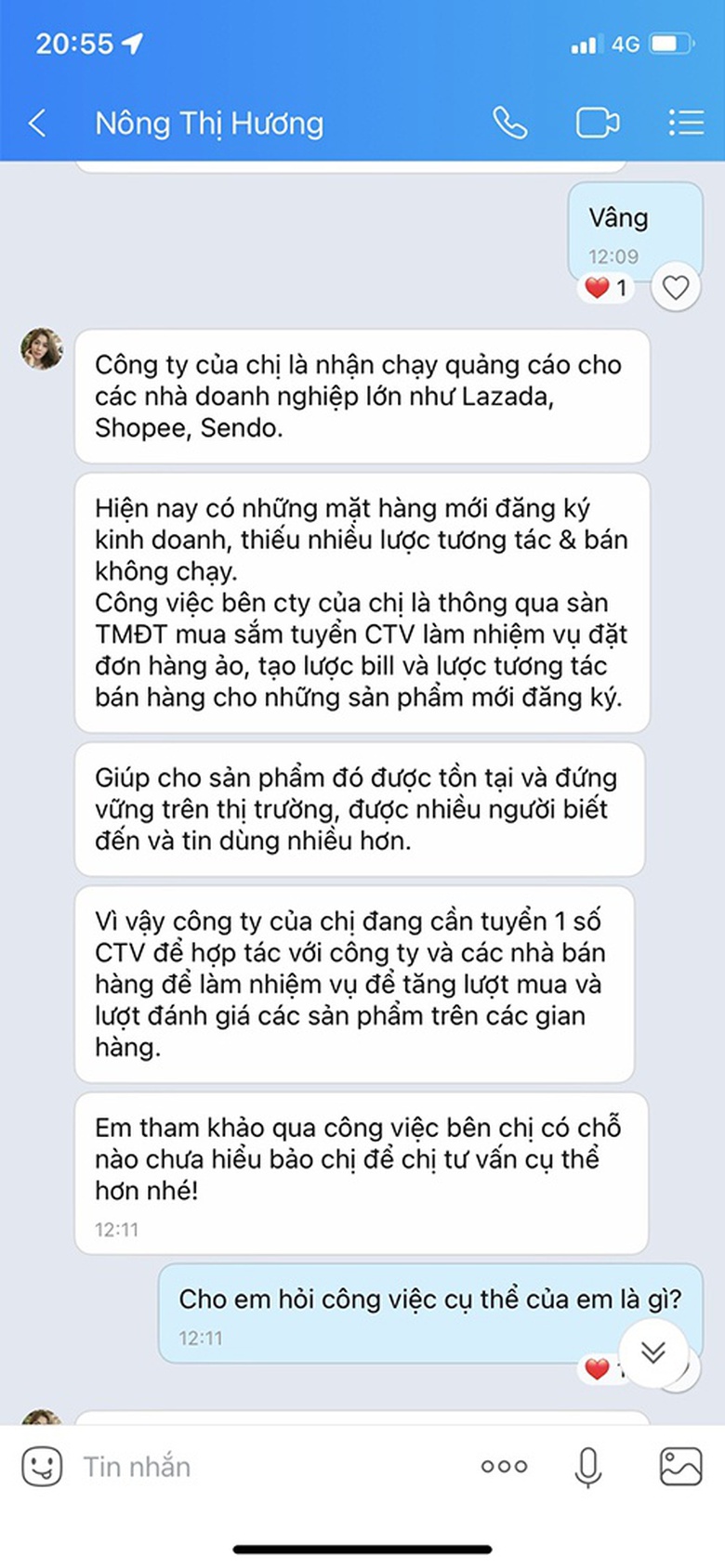725x1568 pixels.
Task: Focus the "Tin nhắn" message field
Action: (270, 1467)
